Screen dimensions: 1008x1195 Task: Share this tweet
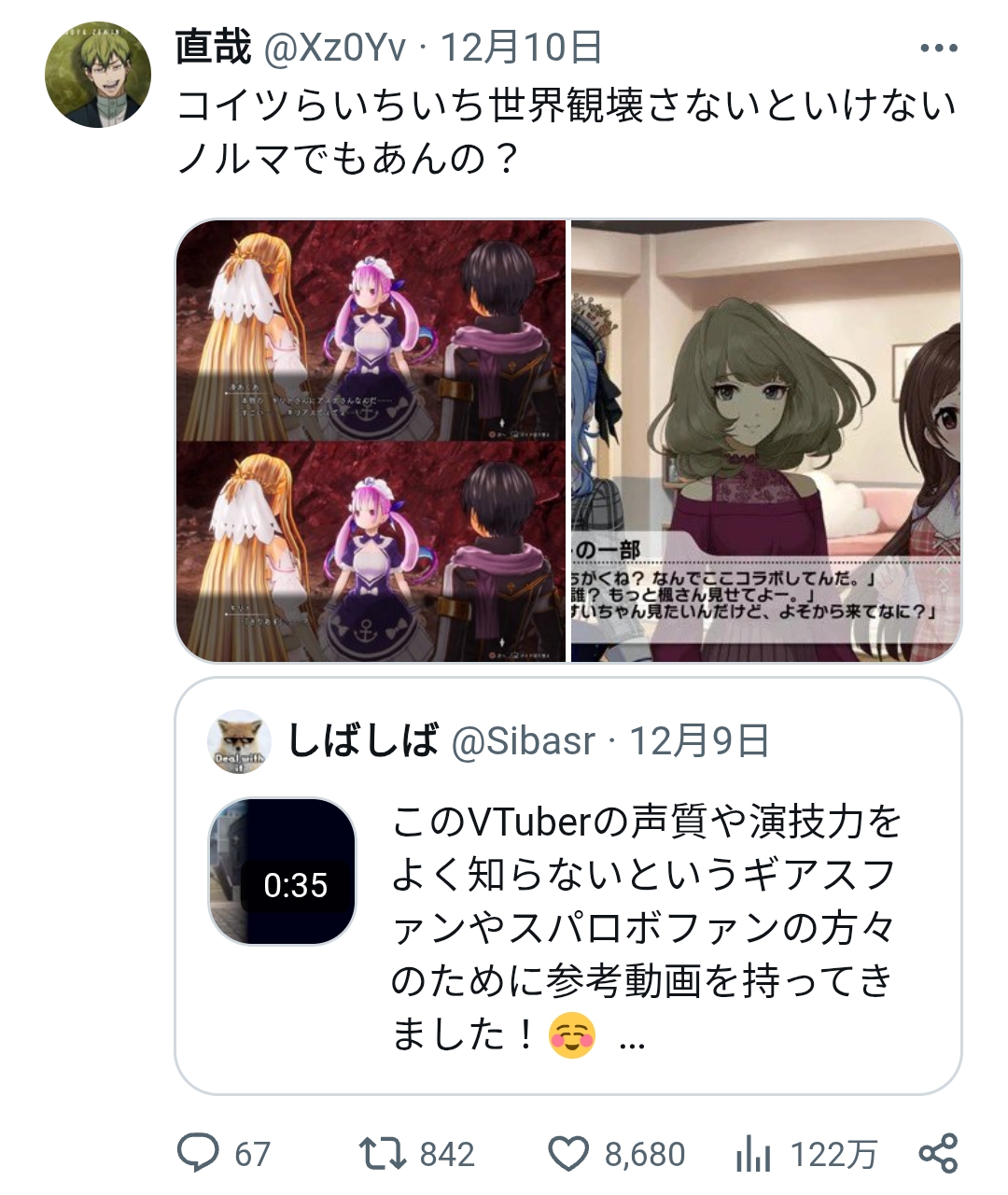point(938,1153)
